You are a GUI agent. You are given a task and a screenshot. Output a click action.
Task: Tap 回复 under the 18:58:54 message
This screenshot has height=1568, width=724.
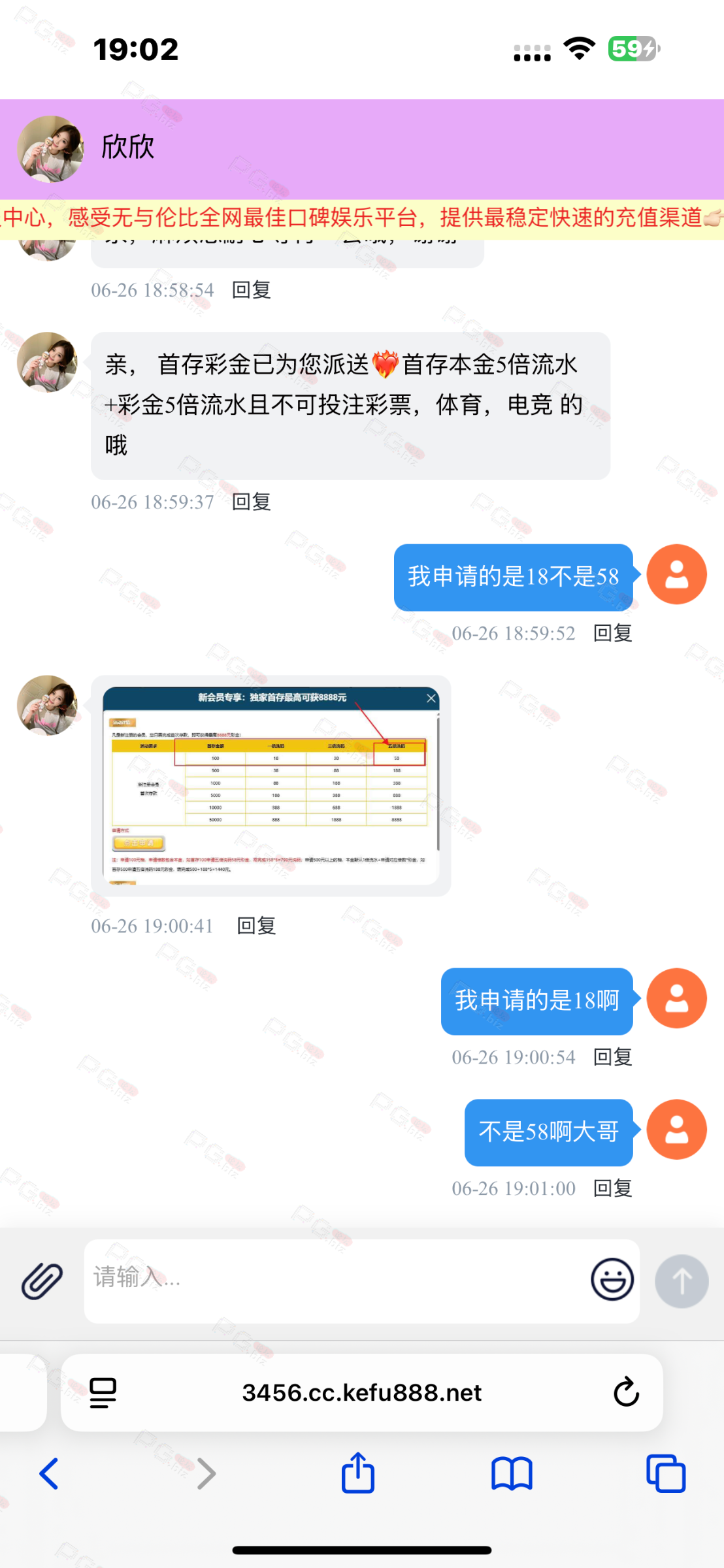tap(252, 289)
